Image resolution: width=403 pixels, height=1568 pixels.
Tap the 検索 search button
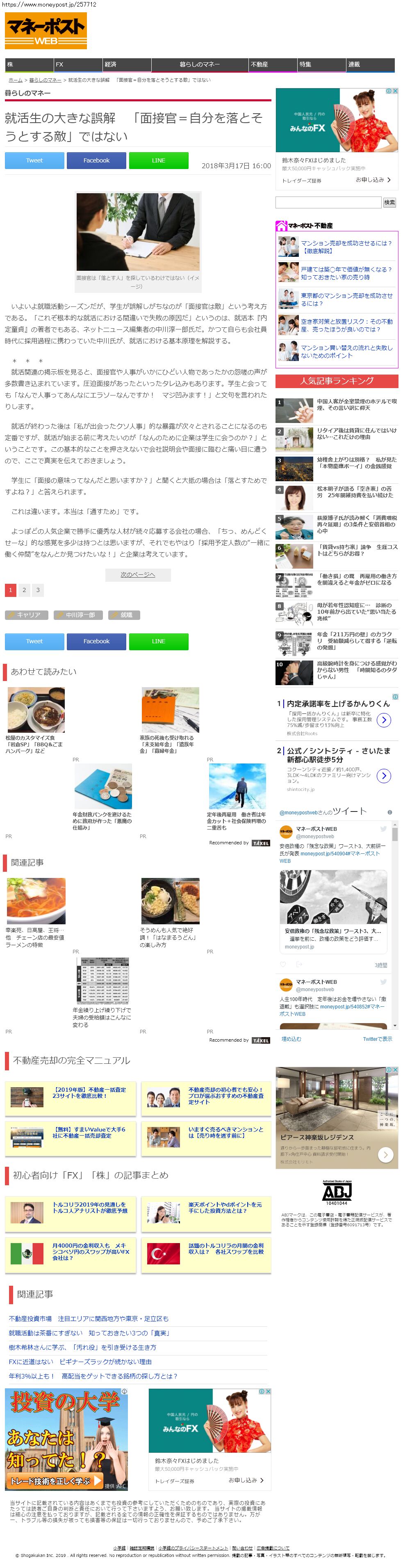(x=389, y=202)
